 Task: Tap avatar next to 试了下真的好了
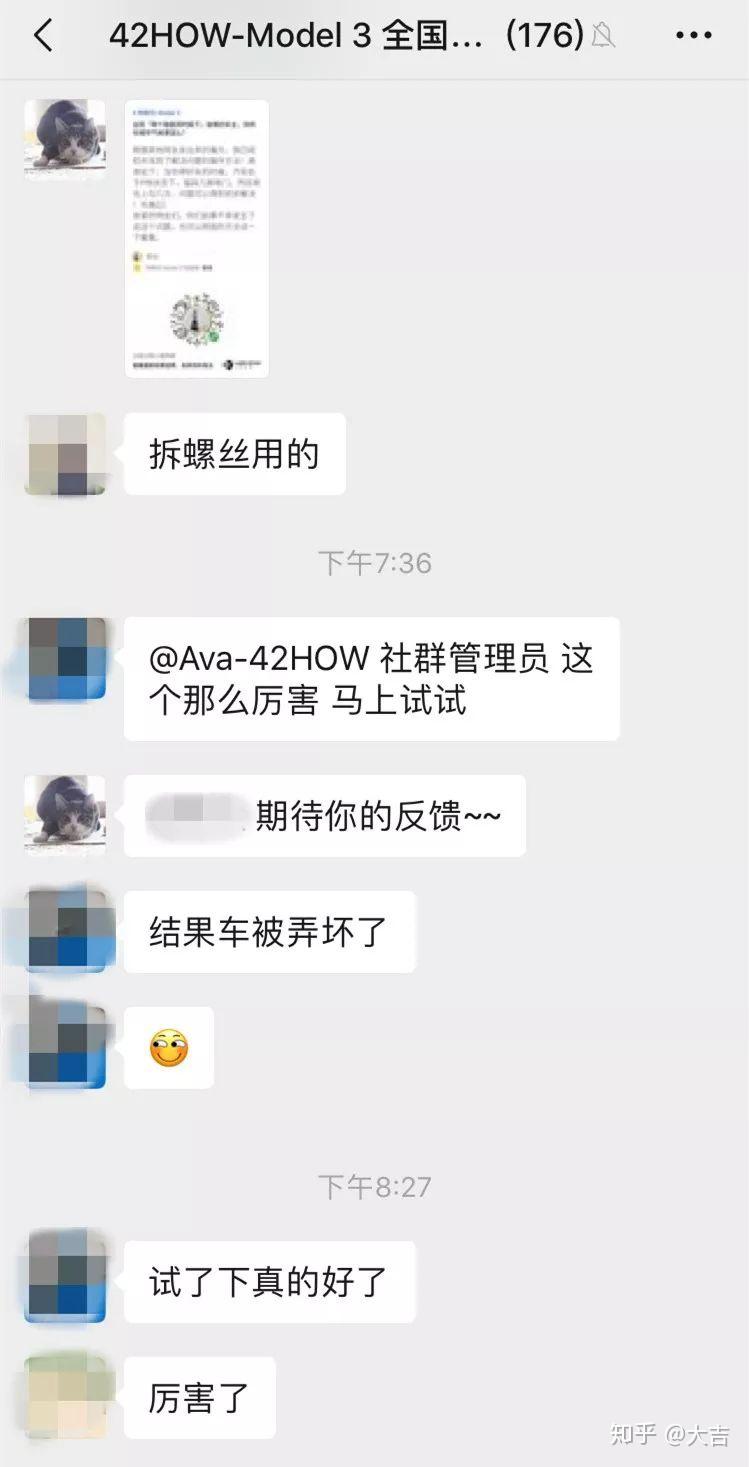65,1281
